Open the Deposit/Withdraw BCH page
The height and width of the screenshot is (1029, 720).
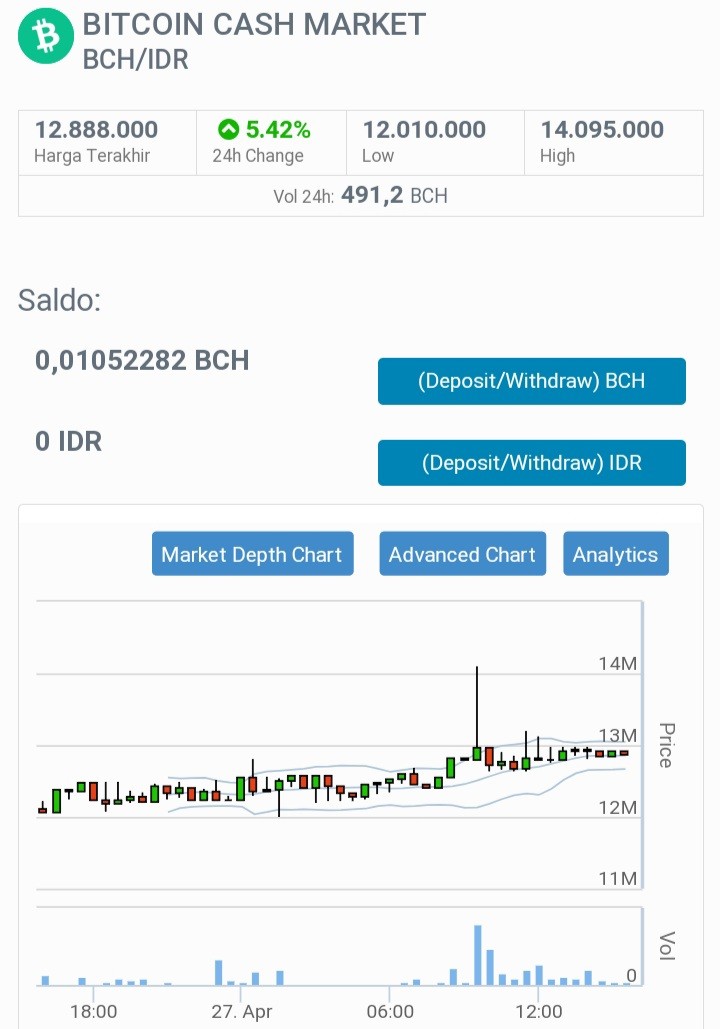532,381
